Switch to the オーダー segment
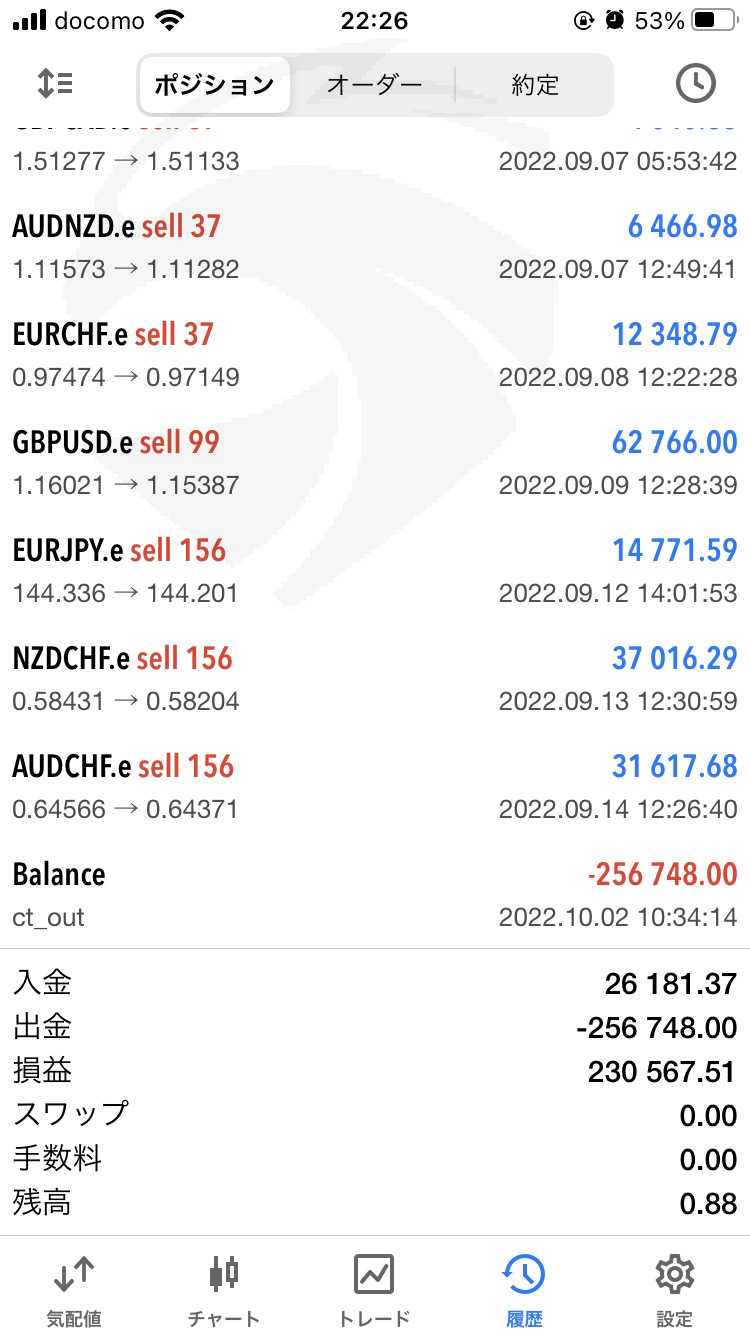 click(x=374, y=85)
